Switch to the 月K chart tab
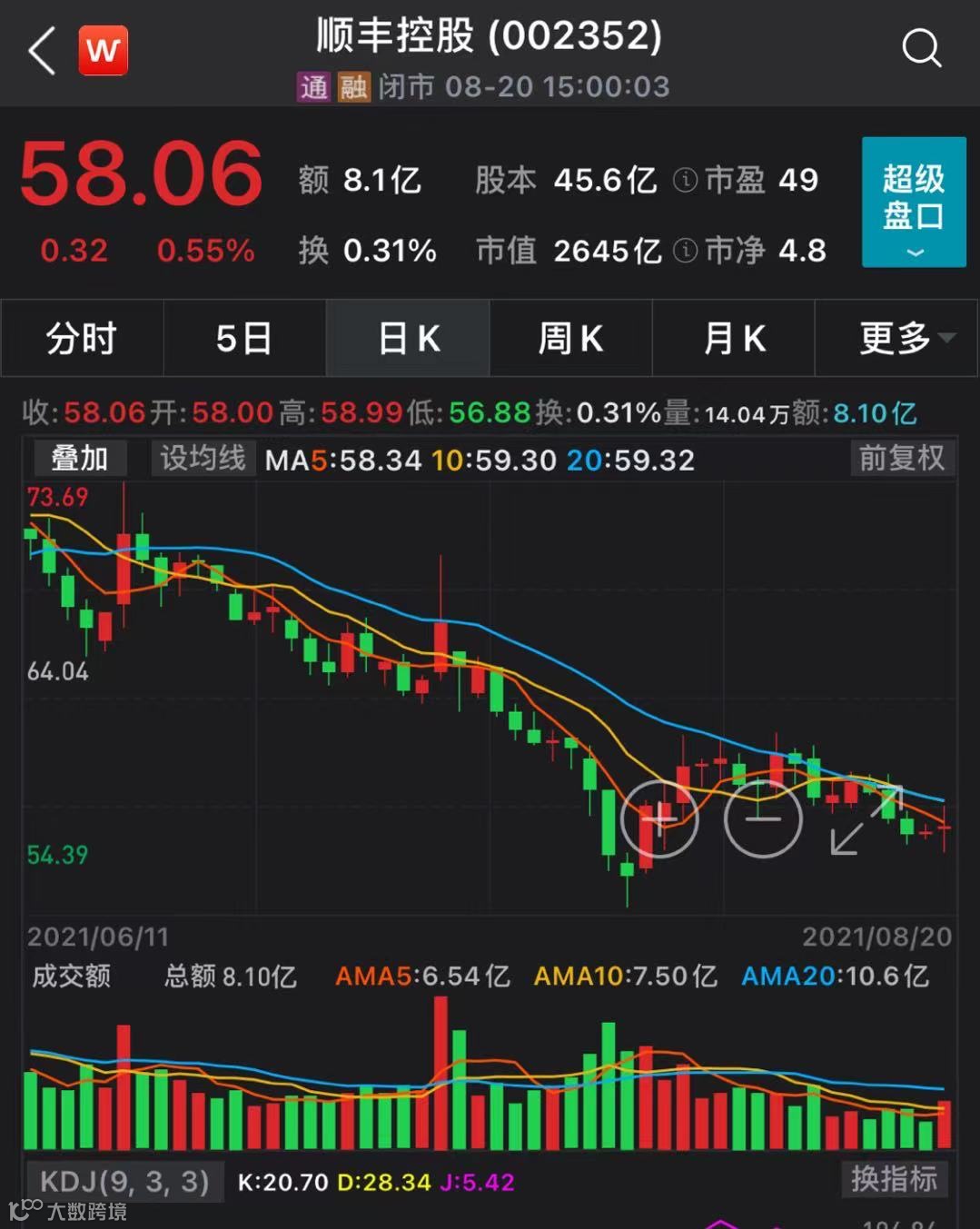980x1229 pixels. (734, 339)
